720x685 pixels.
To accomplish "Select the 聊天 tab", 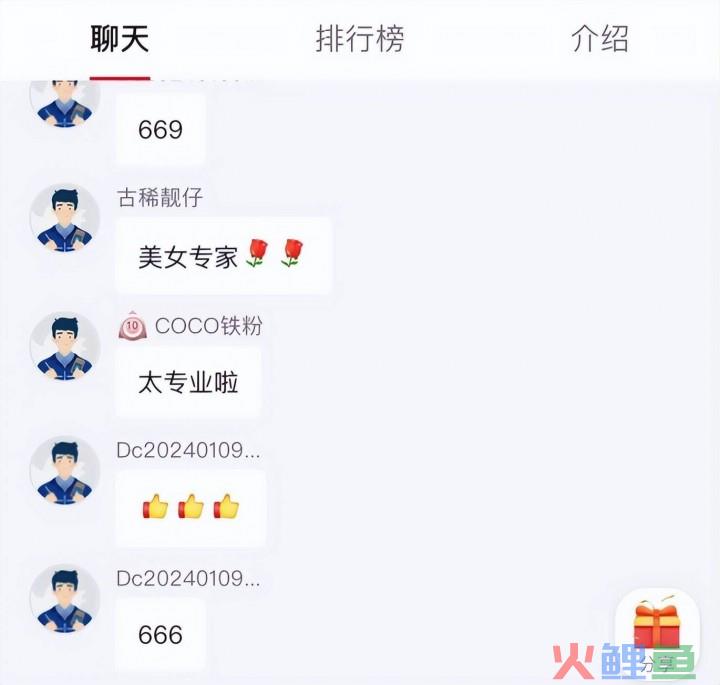I will click(120, 40).
